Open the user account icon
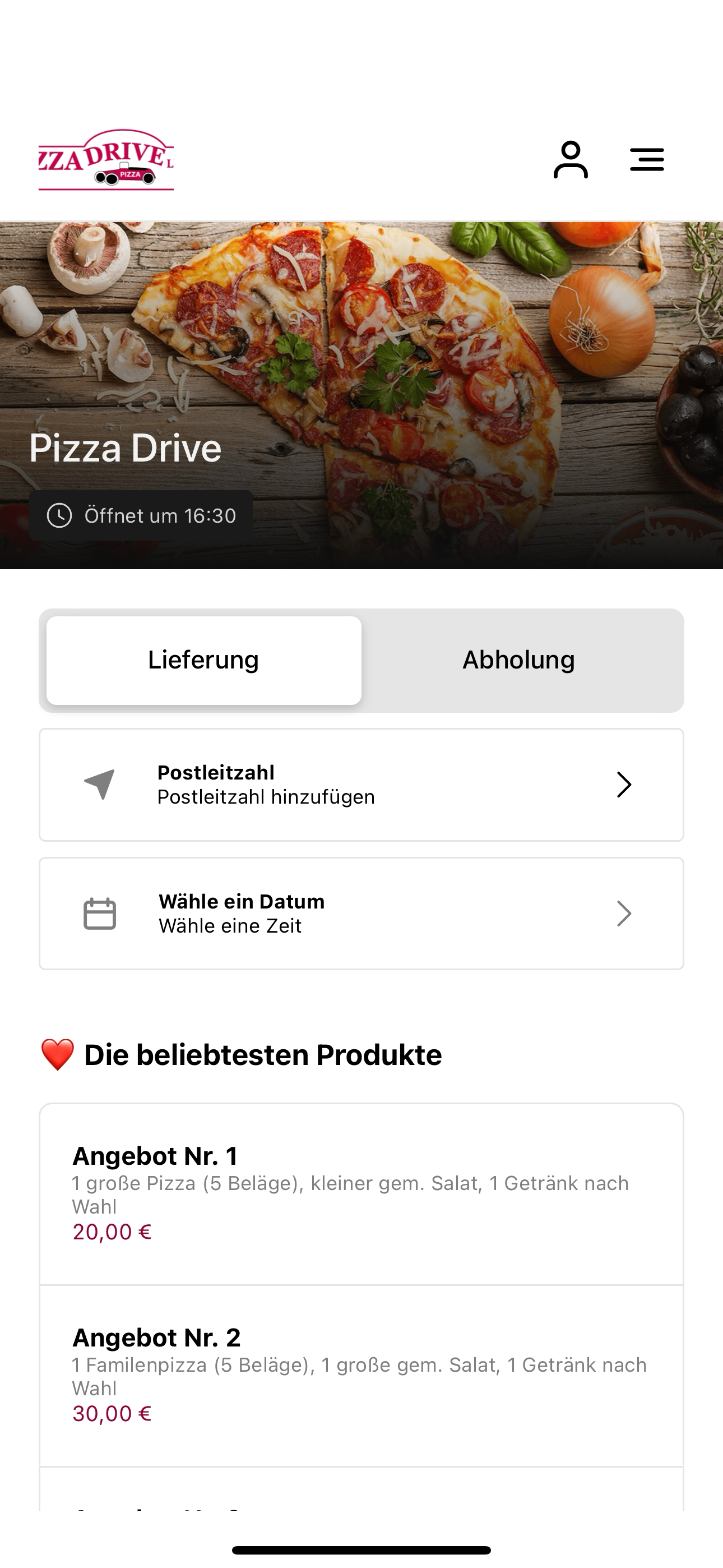 (570, 159)
